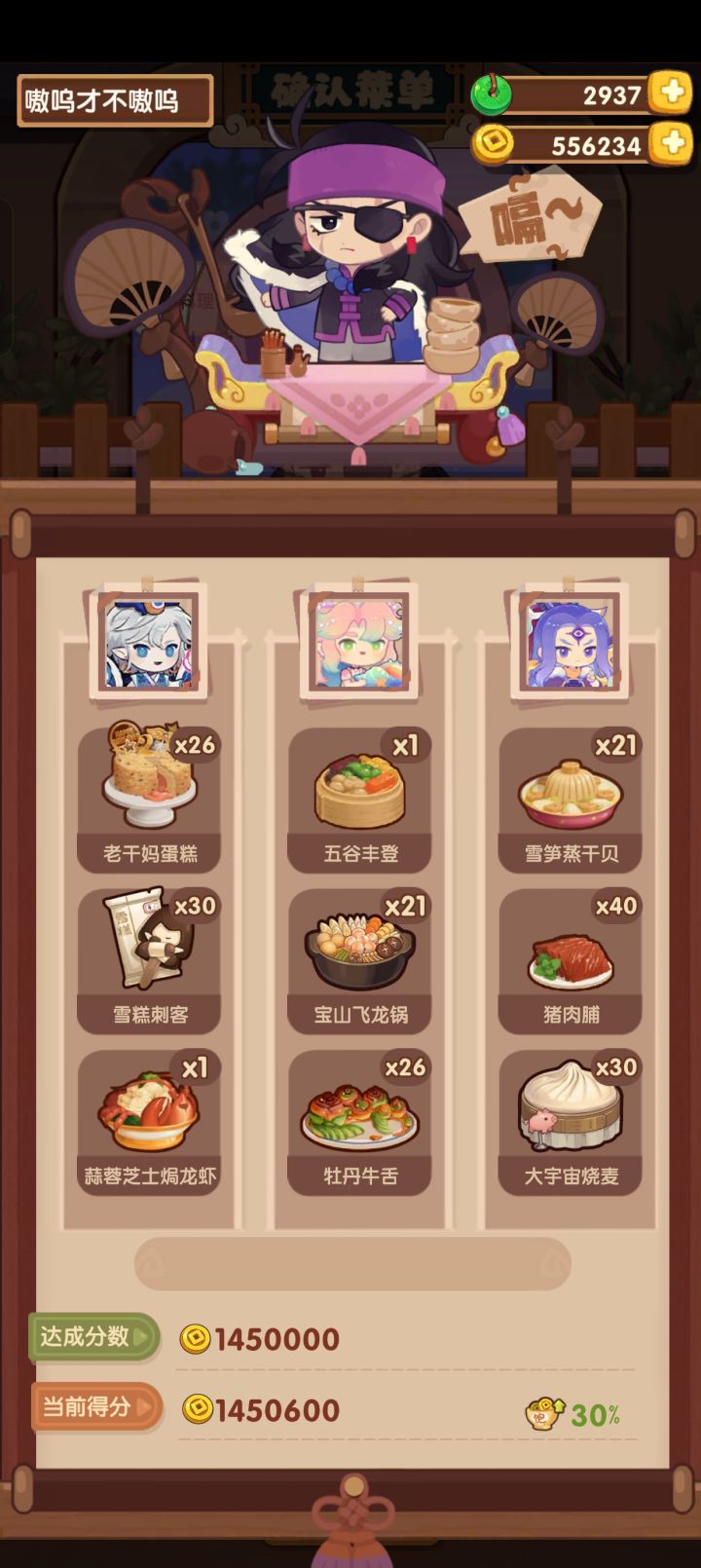Select the 宝山飞龙锅 hotpot dish icon
This screenshot has height=1568, width=701.
coord(360,950)
